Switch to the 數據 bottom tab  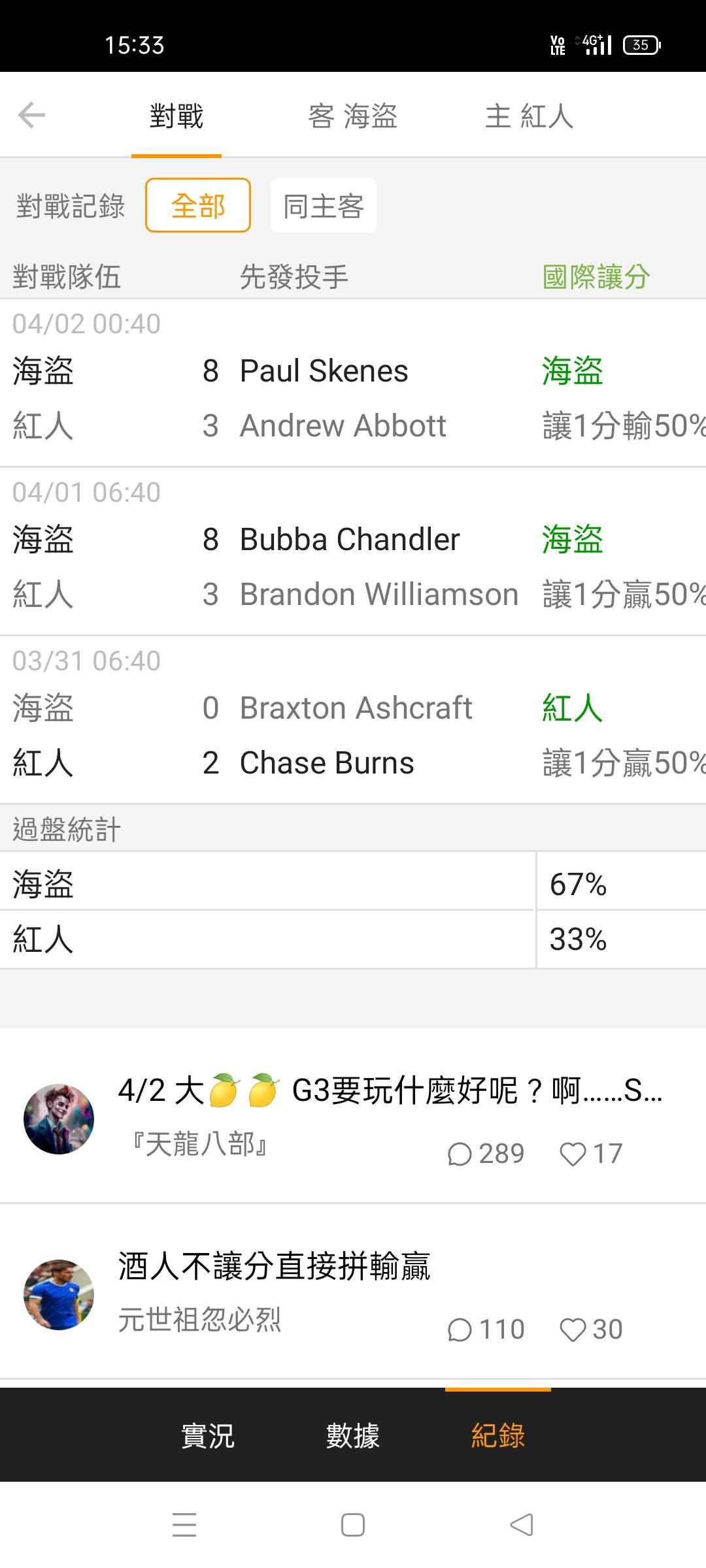coord(353,1435)
